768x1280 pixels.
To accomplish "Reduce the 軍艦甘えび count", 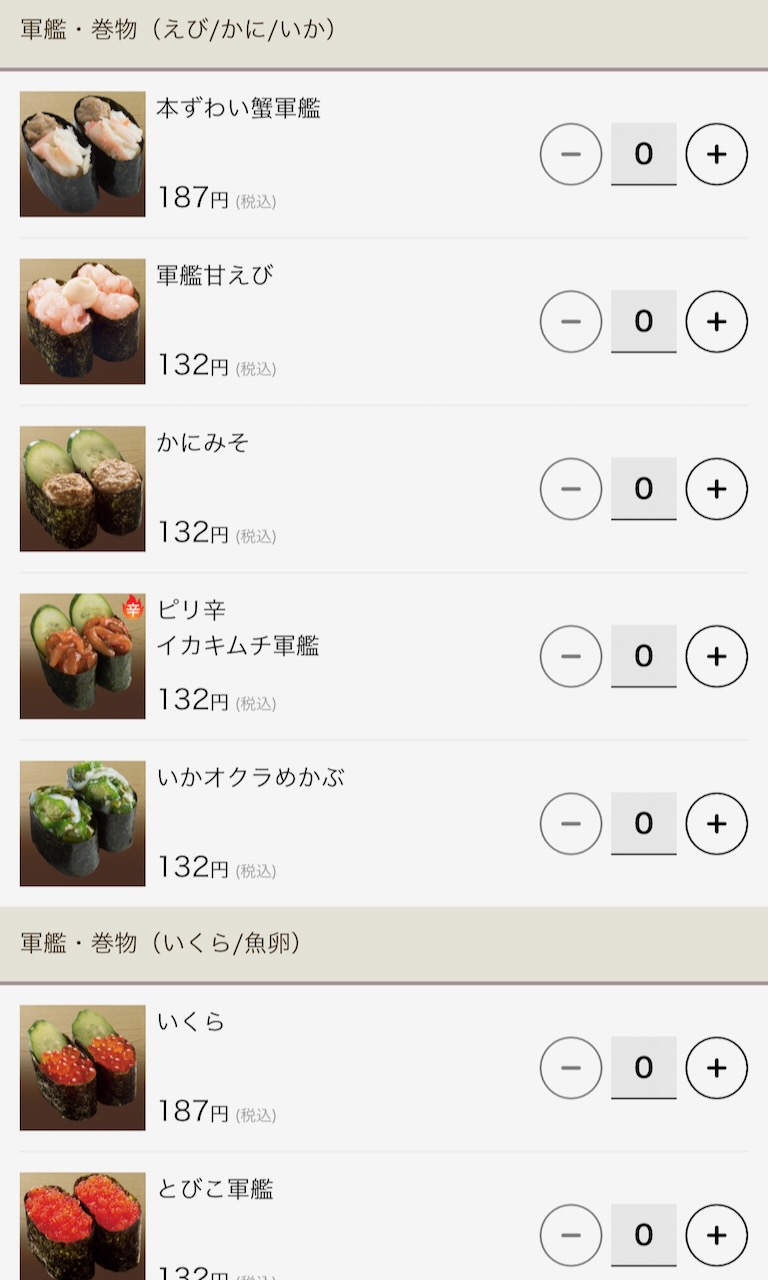I will point(571,321).
